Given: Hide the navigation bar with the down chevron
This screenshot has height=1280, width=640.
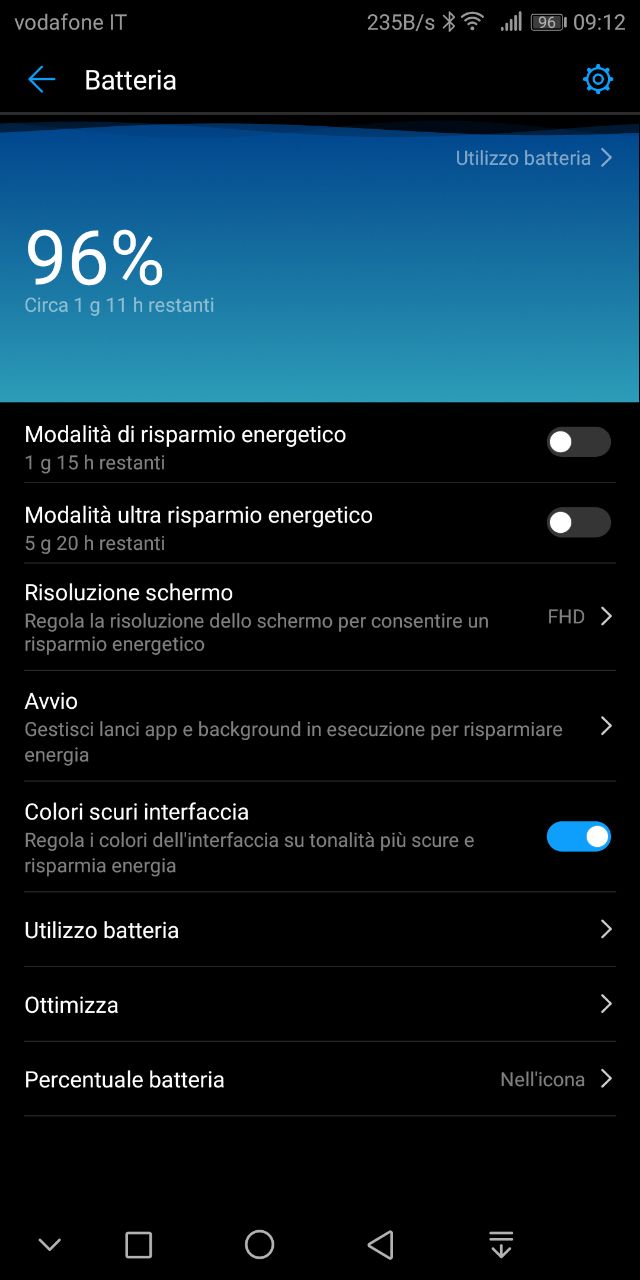Looking at the screenshot, I should click(x=50, y=1244).
